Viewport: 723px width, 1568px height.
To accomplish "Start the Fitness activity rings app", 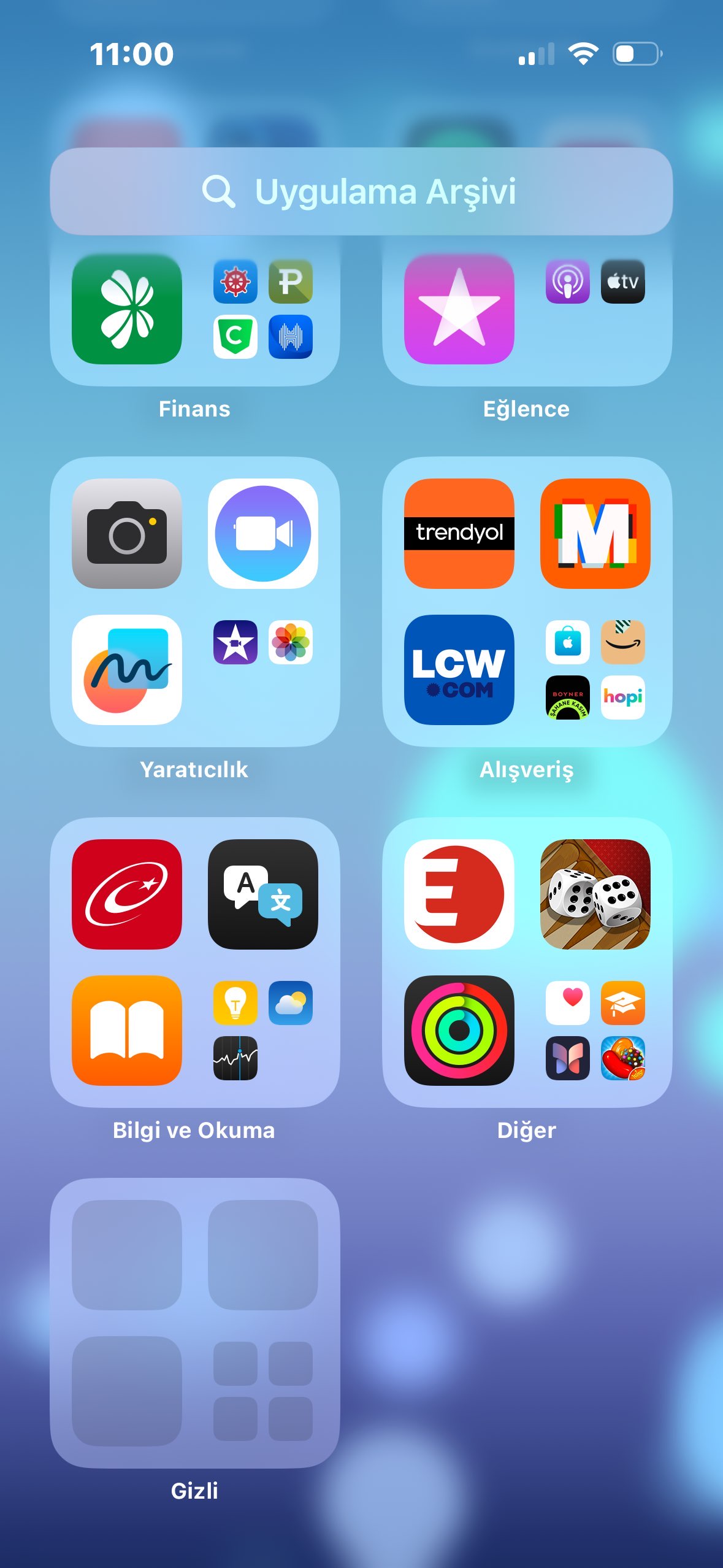I will click(x=459, y=1031).
